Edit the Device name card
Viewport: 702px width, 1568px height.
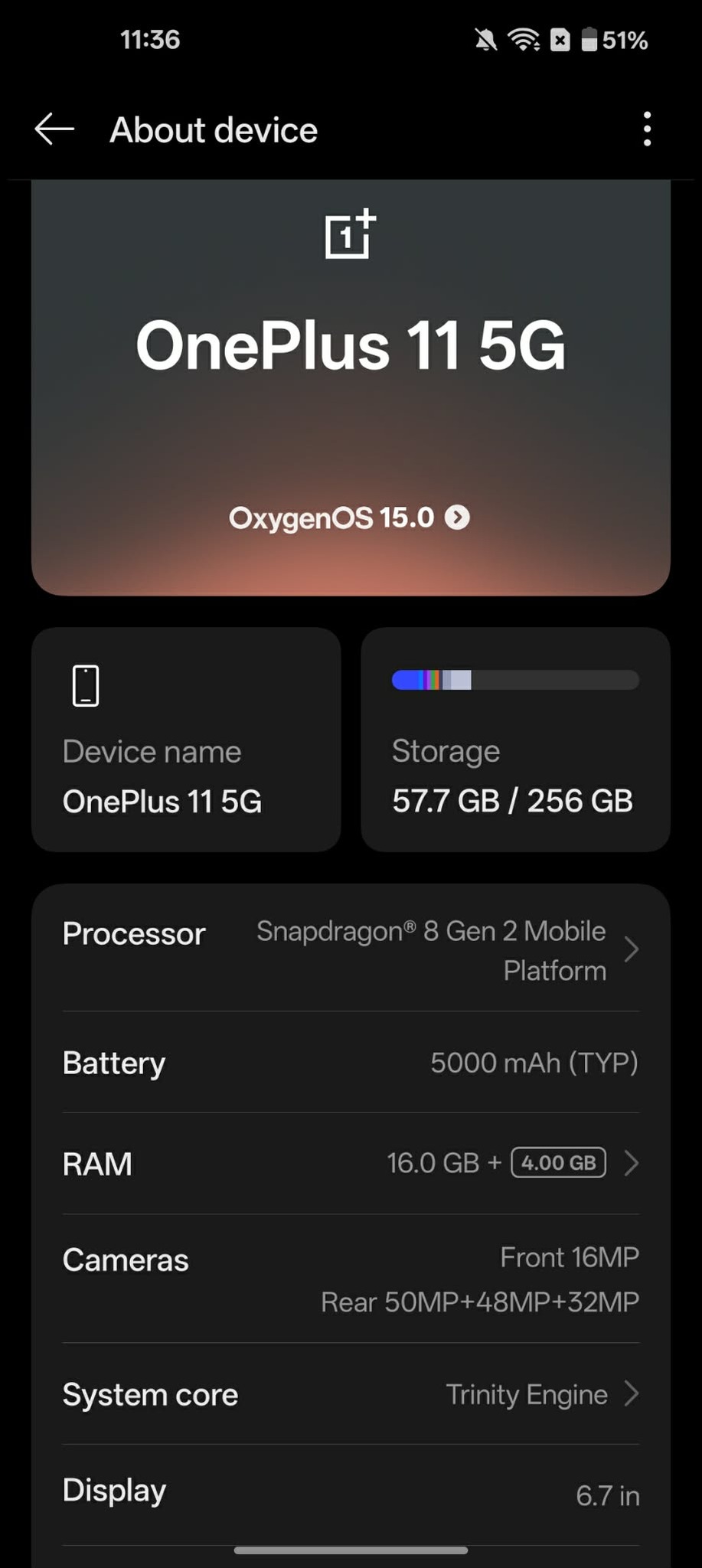coord(186,740)
